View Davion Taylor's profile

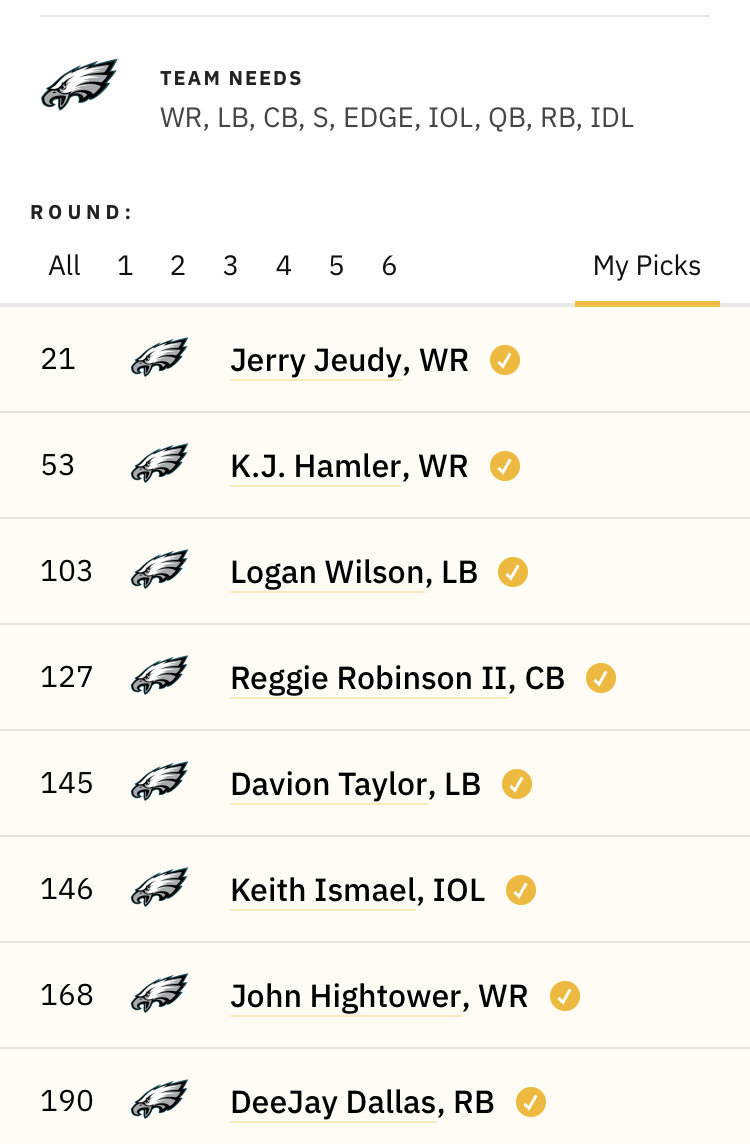(x=329, y=784)
